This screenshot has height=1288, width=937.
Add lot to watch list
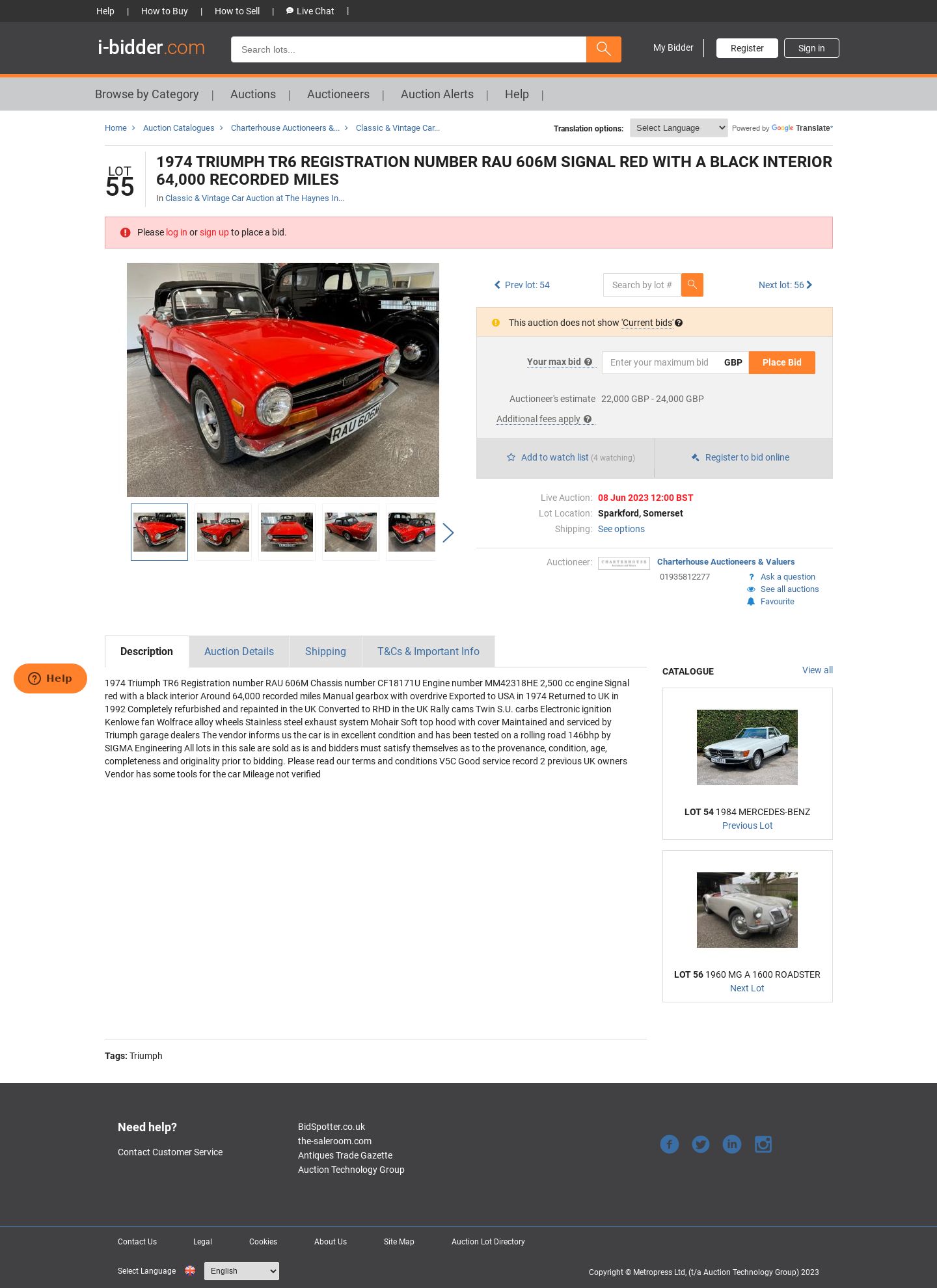tap(554, 457)
